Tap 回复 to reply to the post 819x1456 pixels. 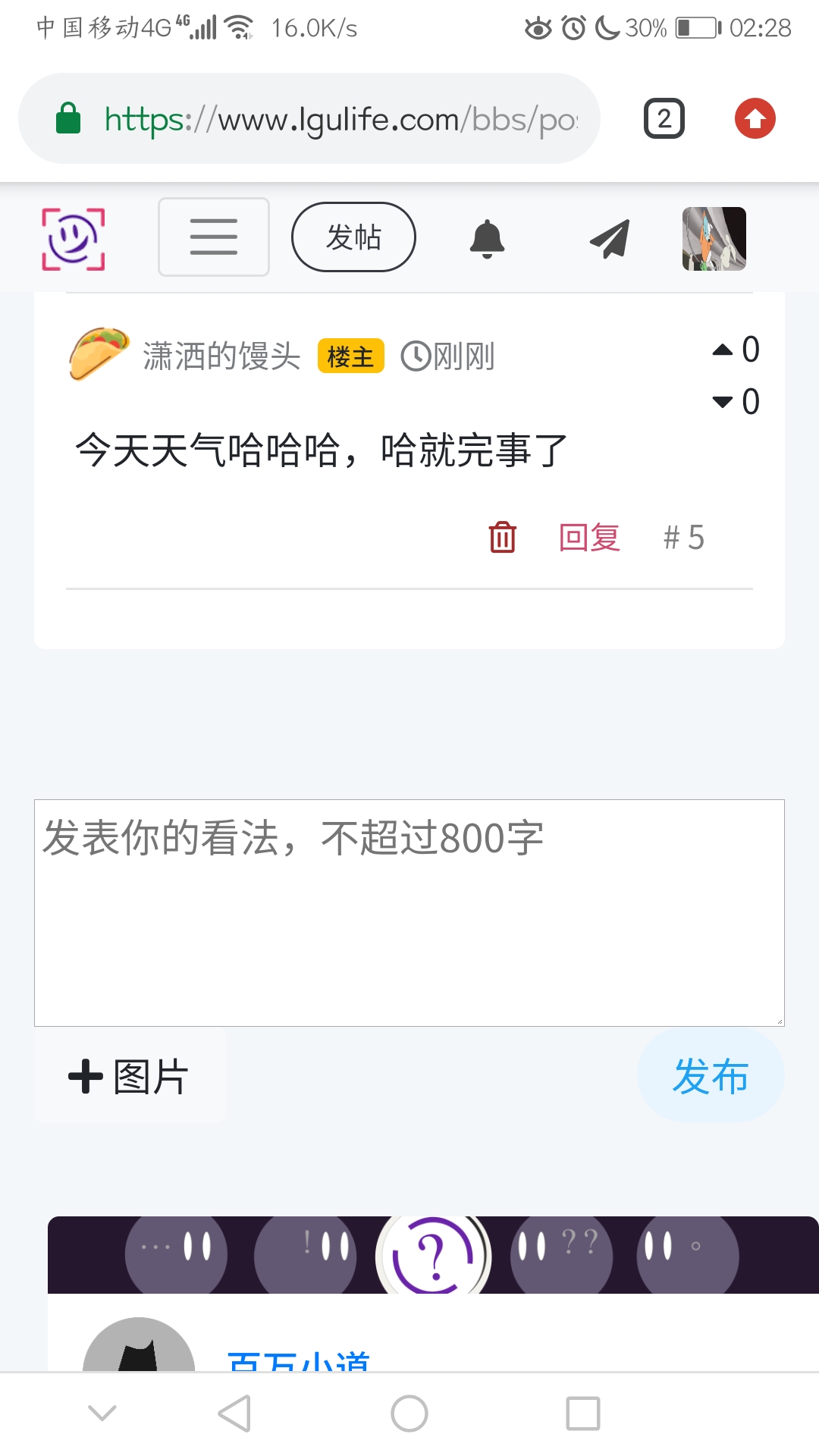point(589,538)
